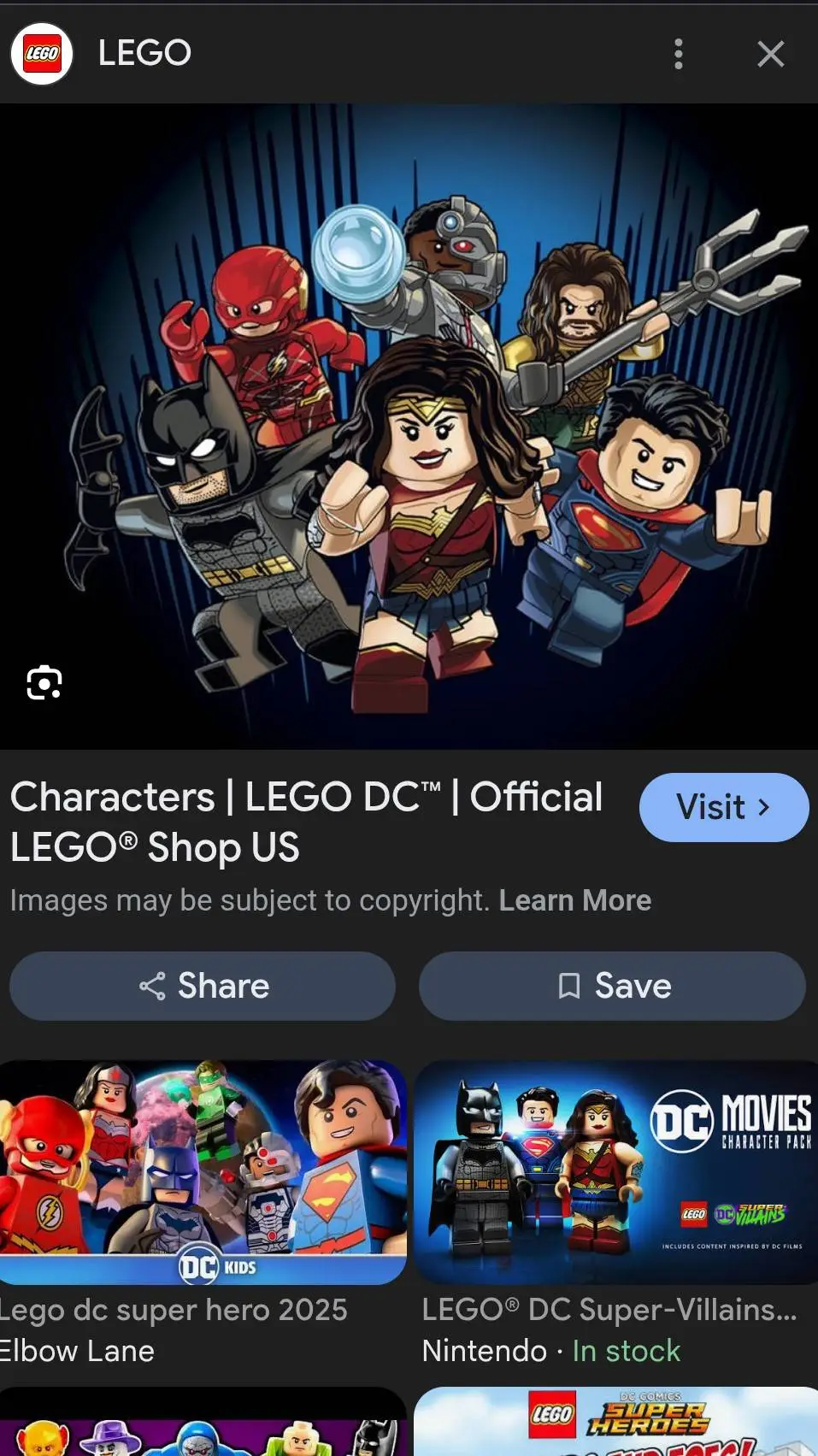This screenshot has width=818, height=1456.
Task: View the main LEGO DC characters image
Action: point(409,426)
